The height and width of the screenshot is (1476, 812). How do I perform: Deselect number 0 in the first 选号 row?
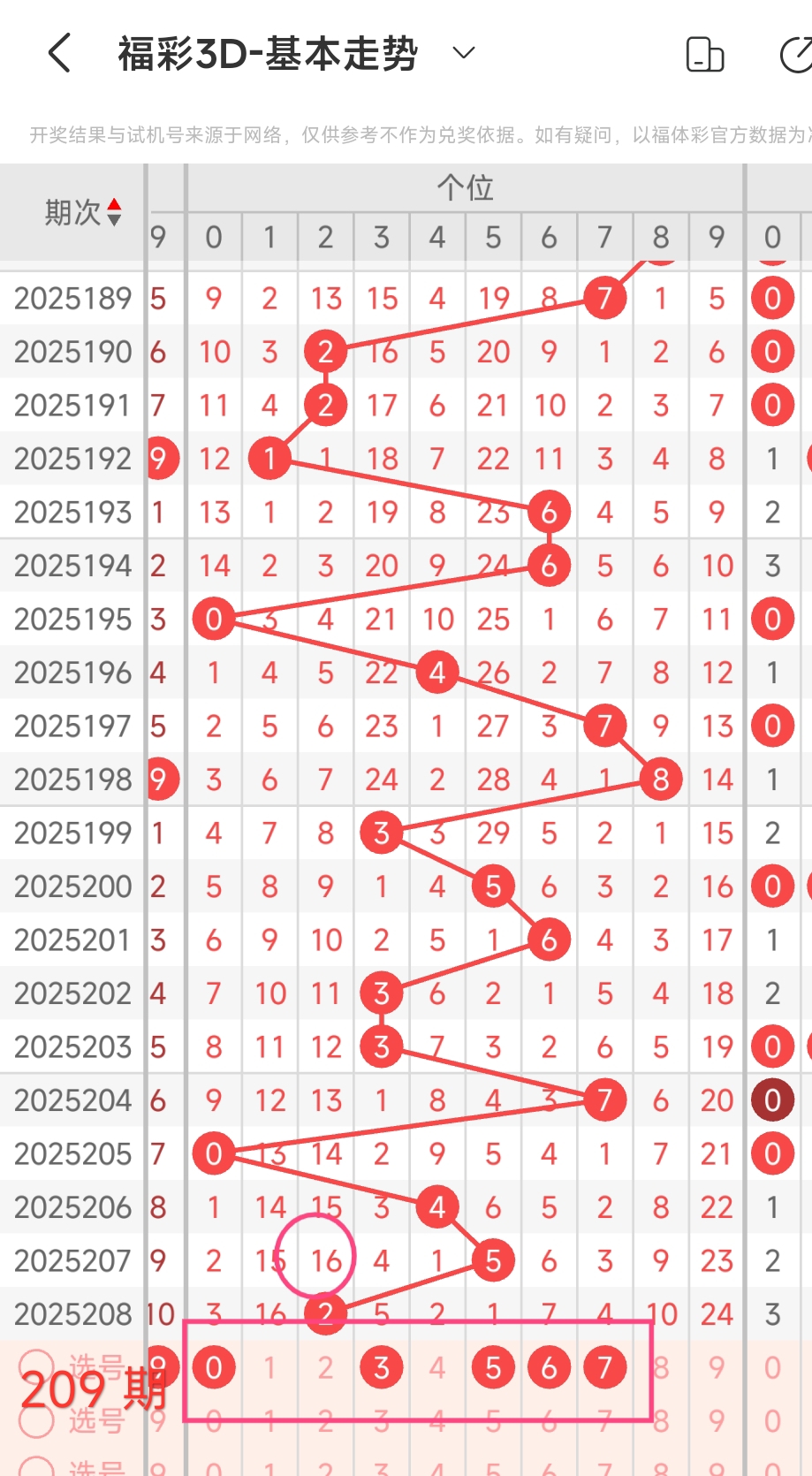pyautogui.click(x=214, y=1367)
